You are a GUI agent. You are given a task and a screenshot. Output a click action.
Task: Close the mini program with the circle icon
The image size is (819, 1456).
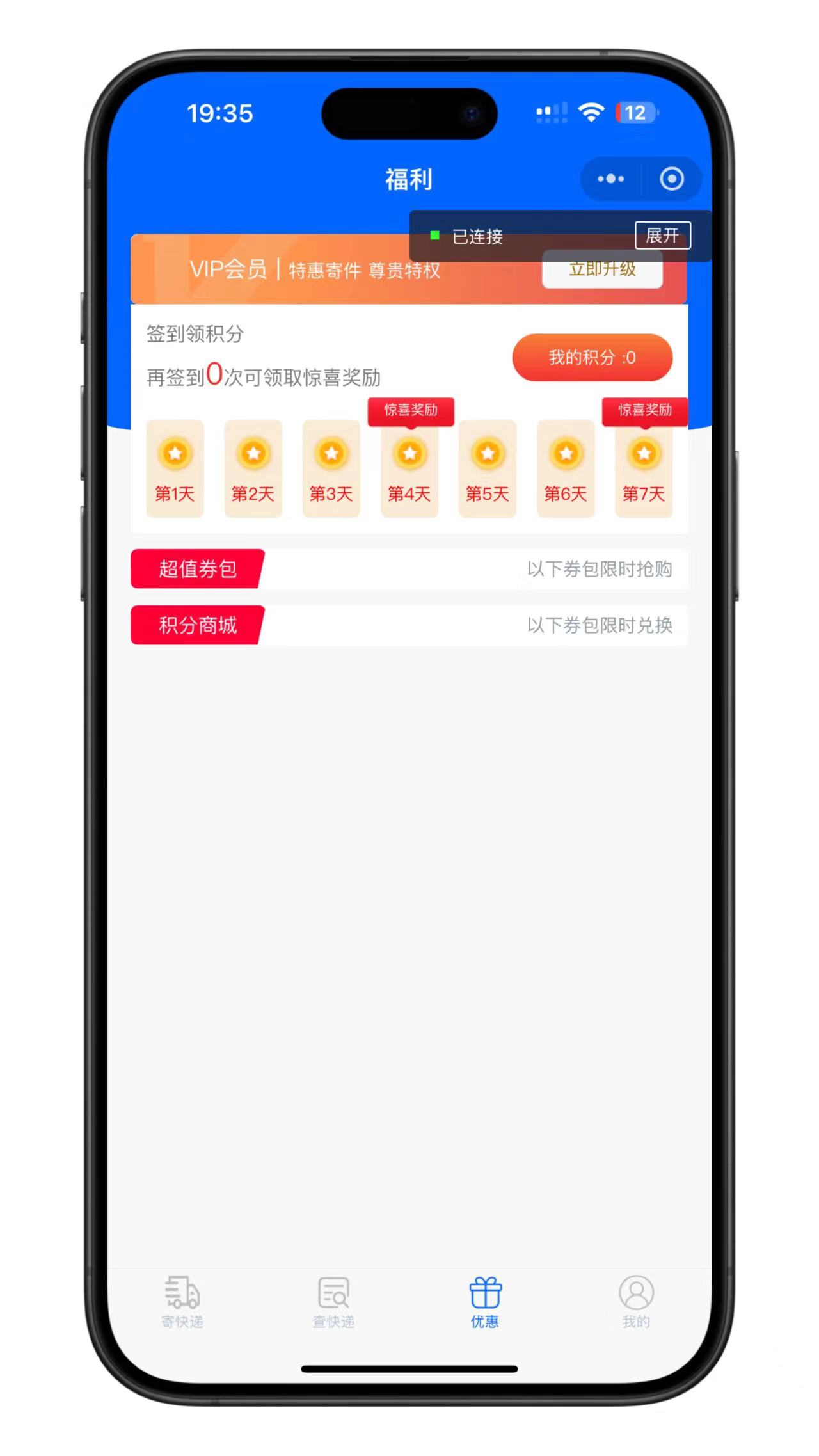click(x=671, y=179)
